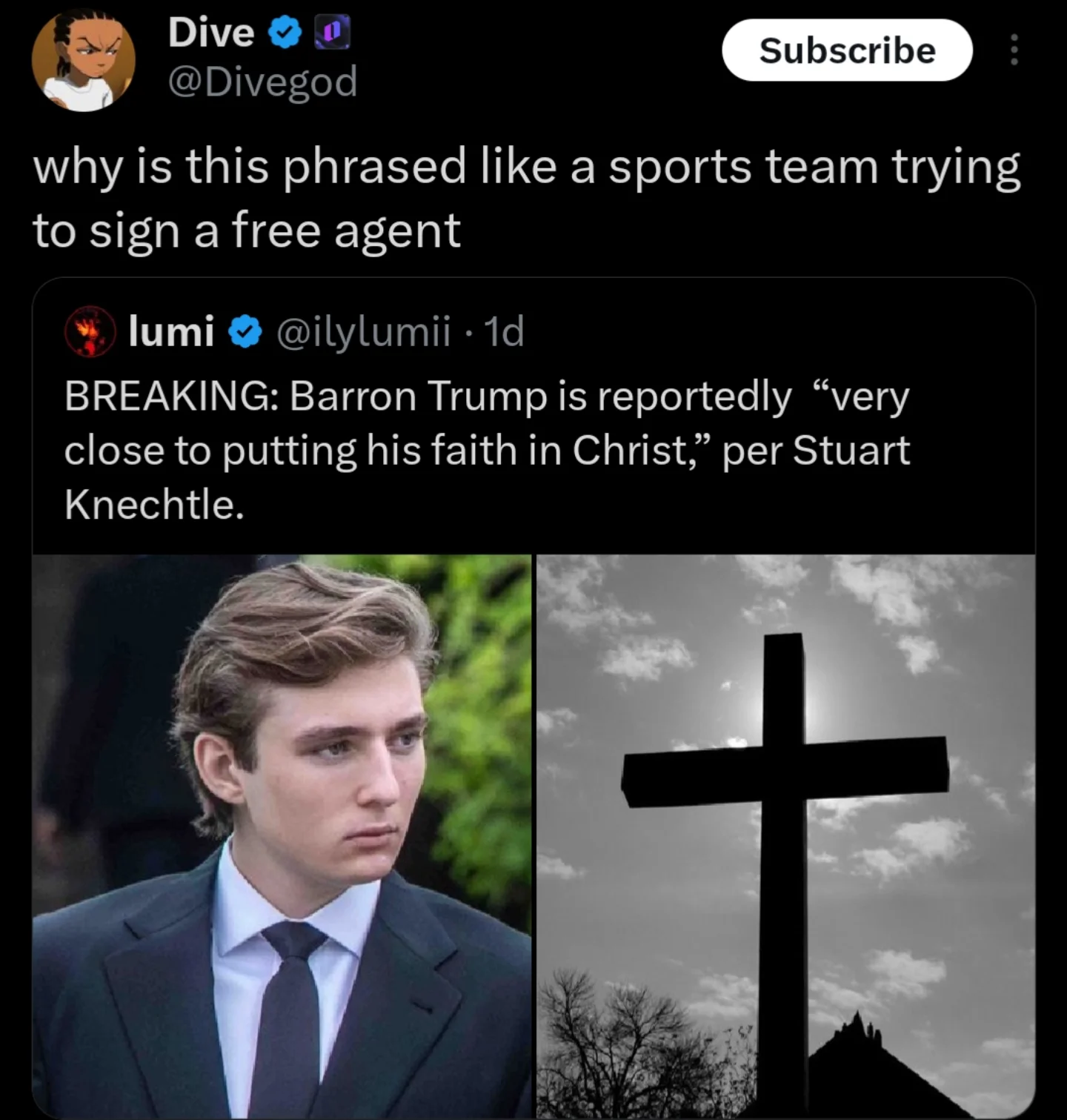Open the post overflow menu
This screenshot has width=1067, height=1120.
[1014, 50]
